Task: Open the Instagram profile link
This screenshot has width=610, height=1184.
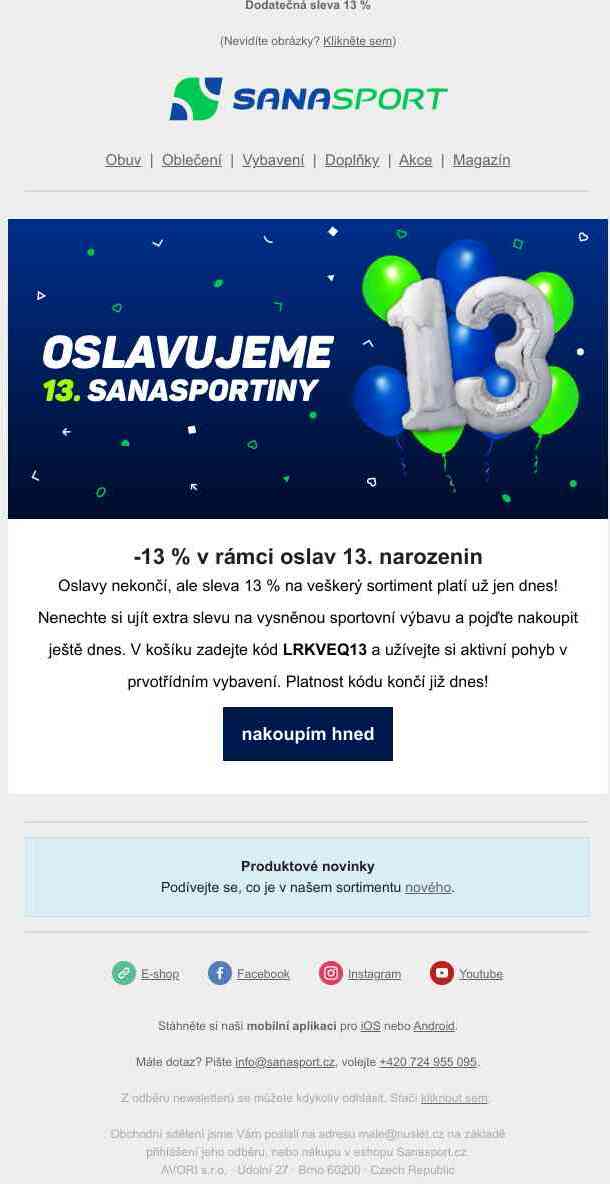Action: pos(374,974)
